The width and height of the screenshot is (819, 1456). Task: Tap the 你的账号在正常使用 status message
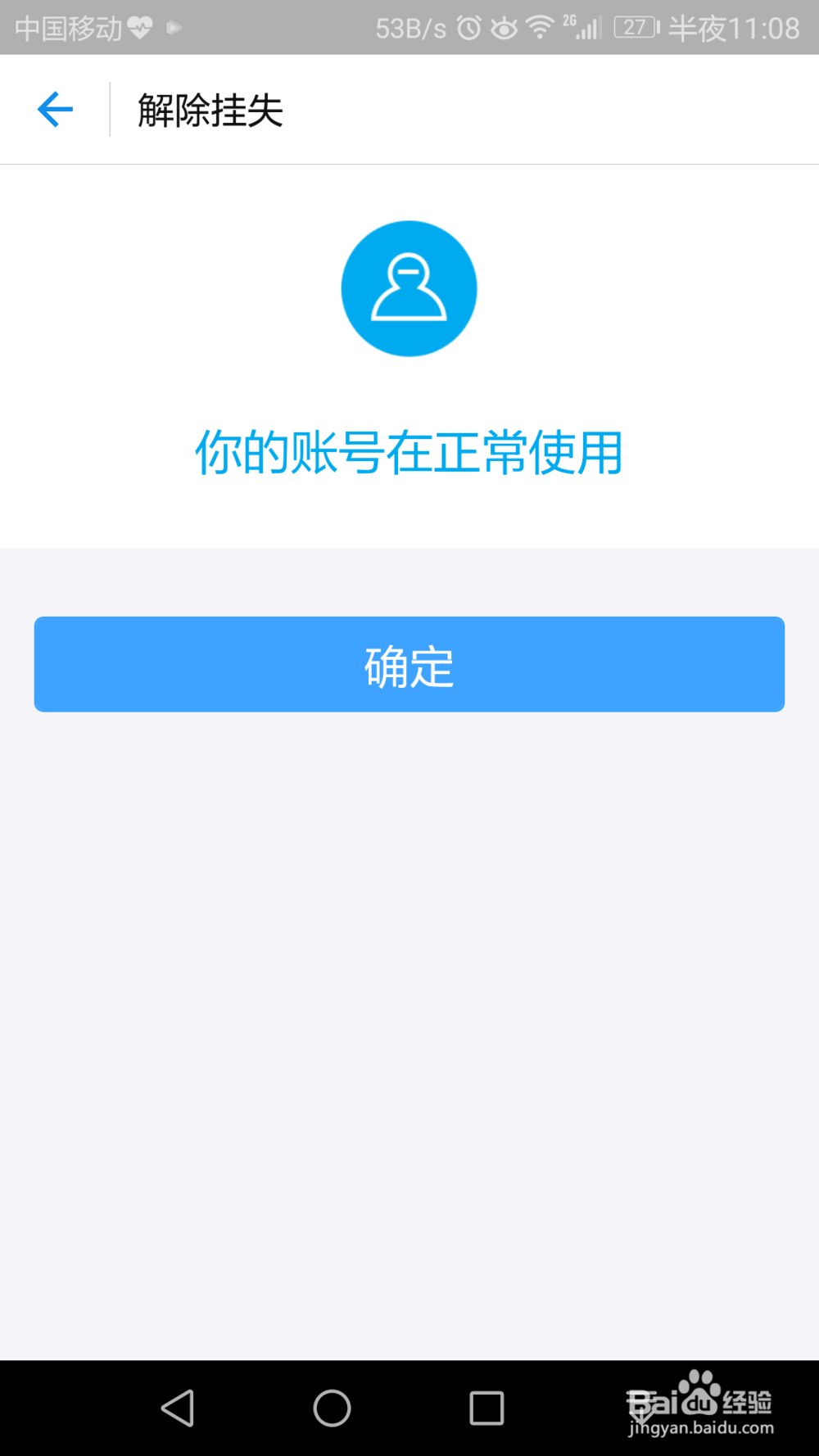[409, 454]
